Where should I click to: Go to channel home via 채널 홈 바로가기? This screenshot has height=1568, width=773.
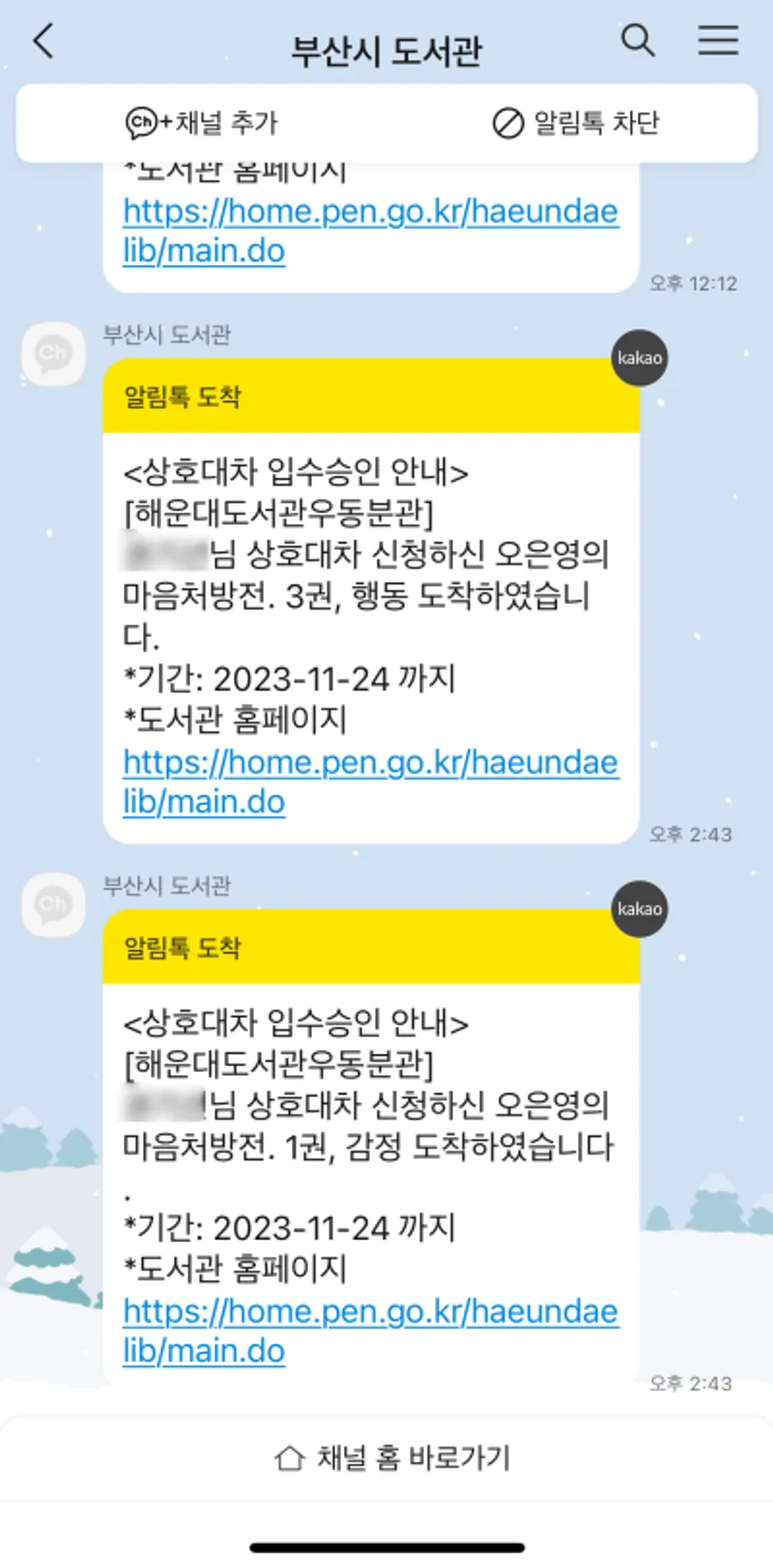coord(392,1458)
